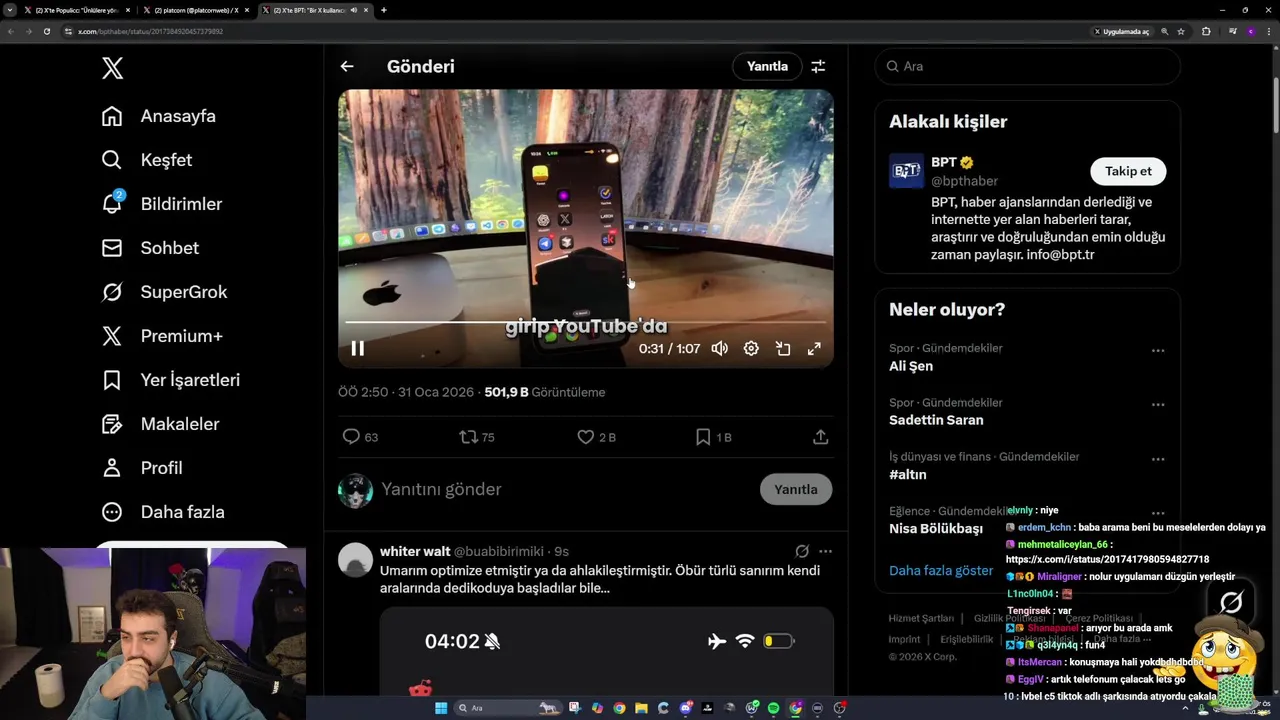The width and height of the screenshot is (1280, 720).
Task: Go back using the arrow beside Gönderi
Action: (347, 66)
